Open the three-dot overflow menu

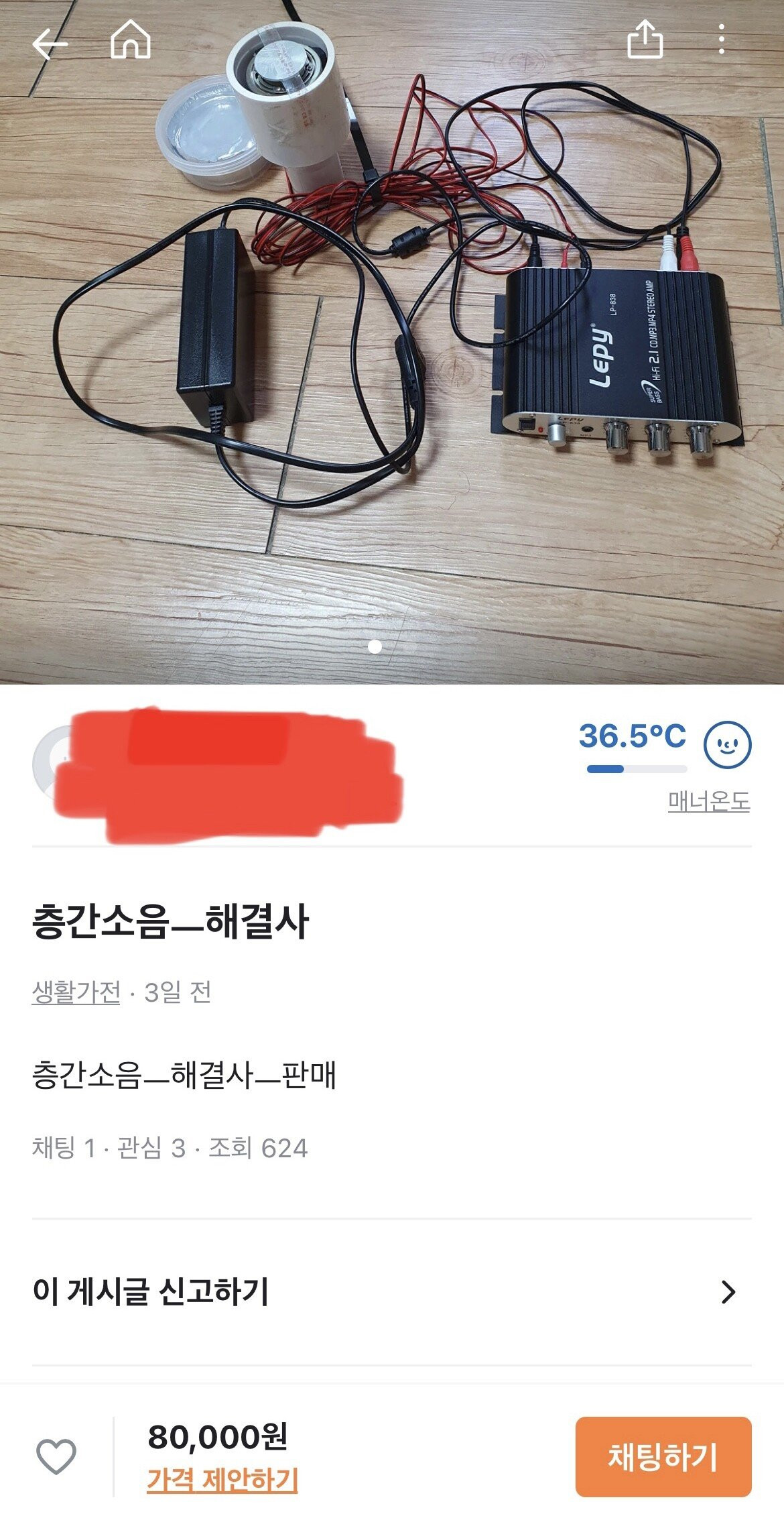pos(721,40)
